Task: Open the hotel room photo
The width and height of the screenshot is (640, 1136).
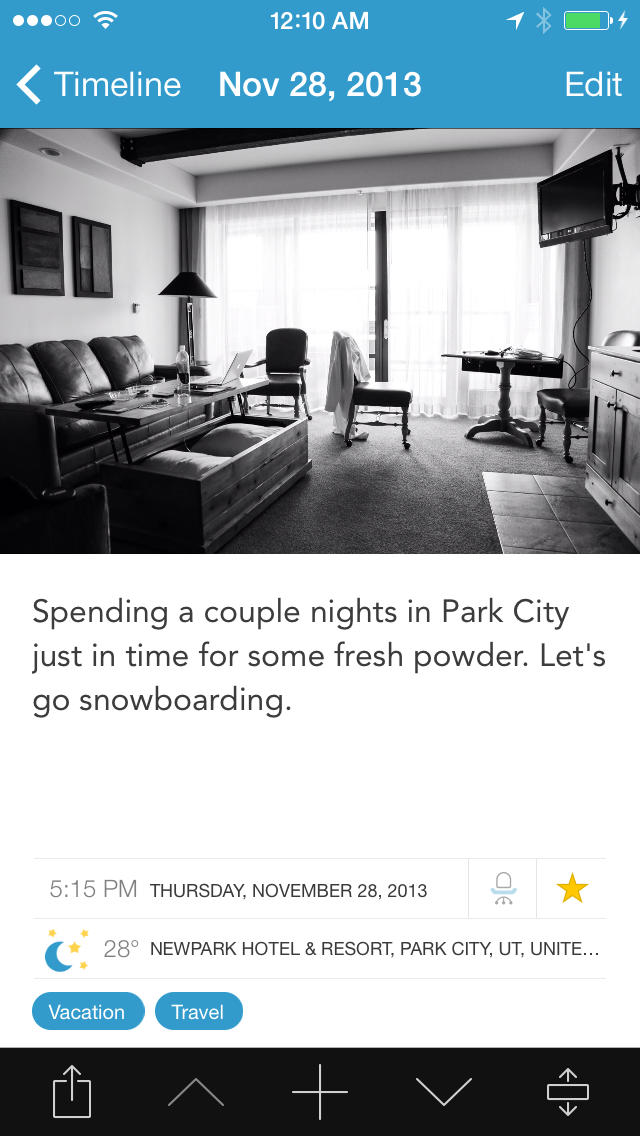Action: click(320, 340)
